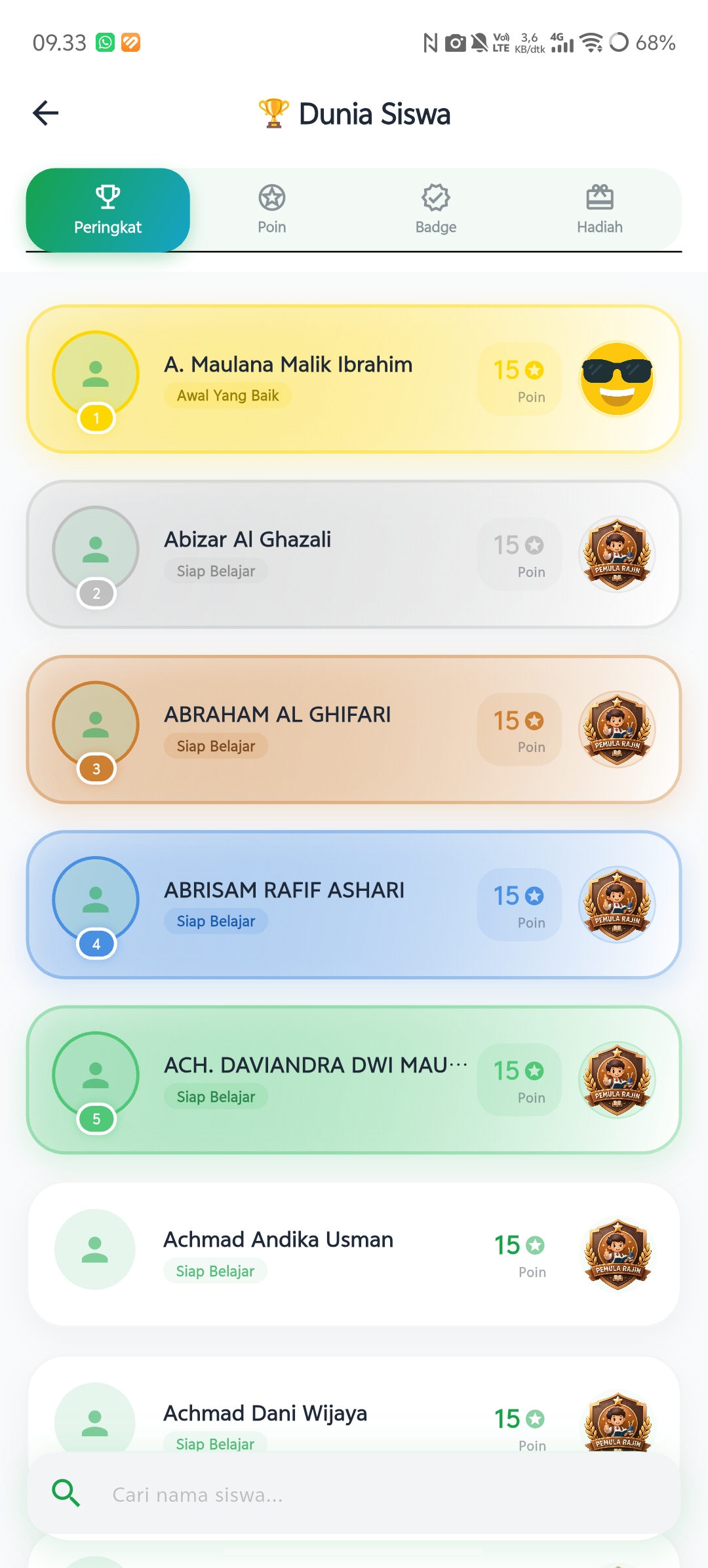This screenshot has height=1568, width=708.
Task: Open ABRISAM RAFIF ASHARI's rank card
Action: point(354,905)
